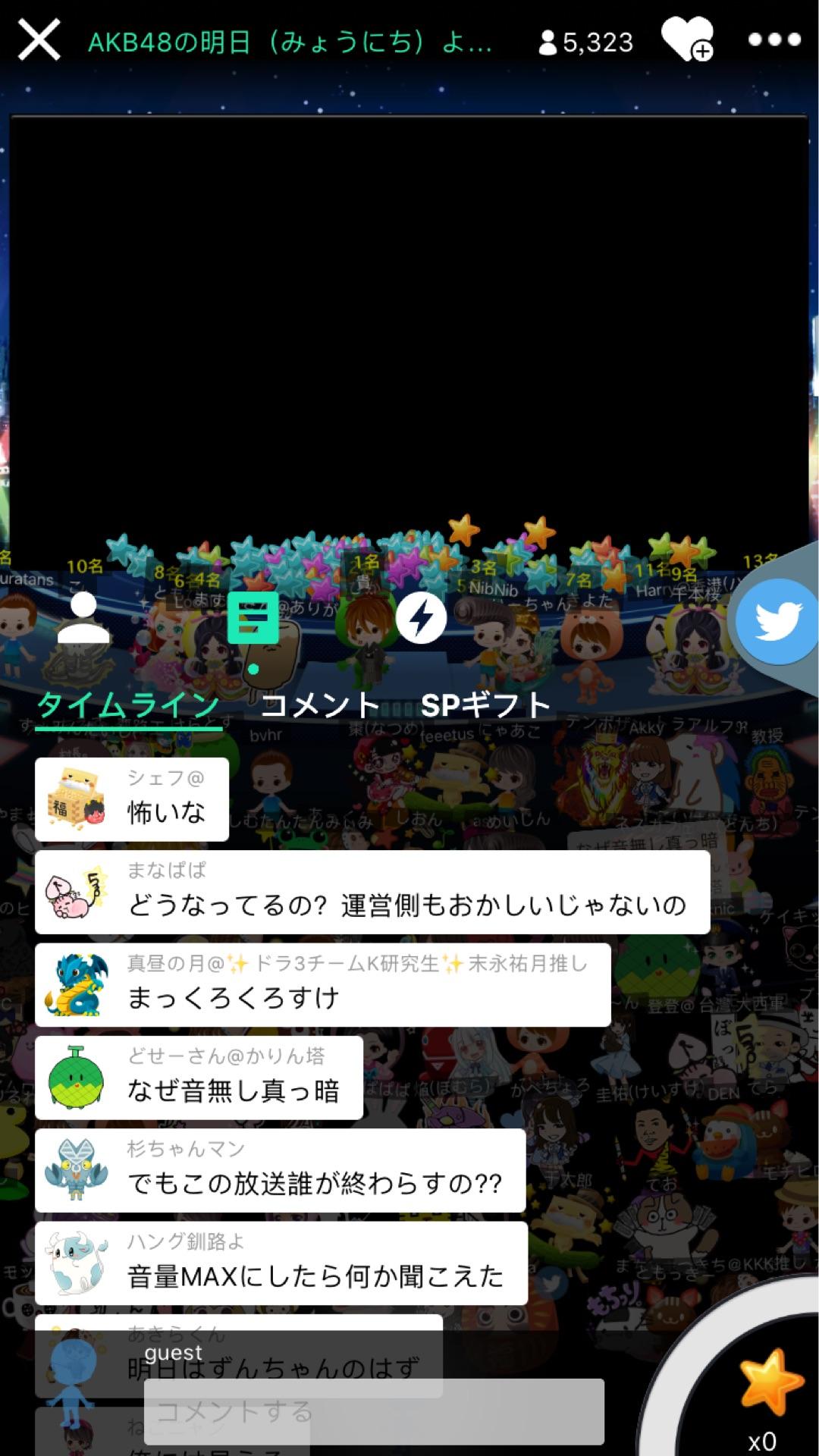Close the live stream with the X

pos(39,39)
